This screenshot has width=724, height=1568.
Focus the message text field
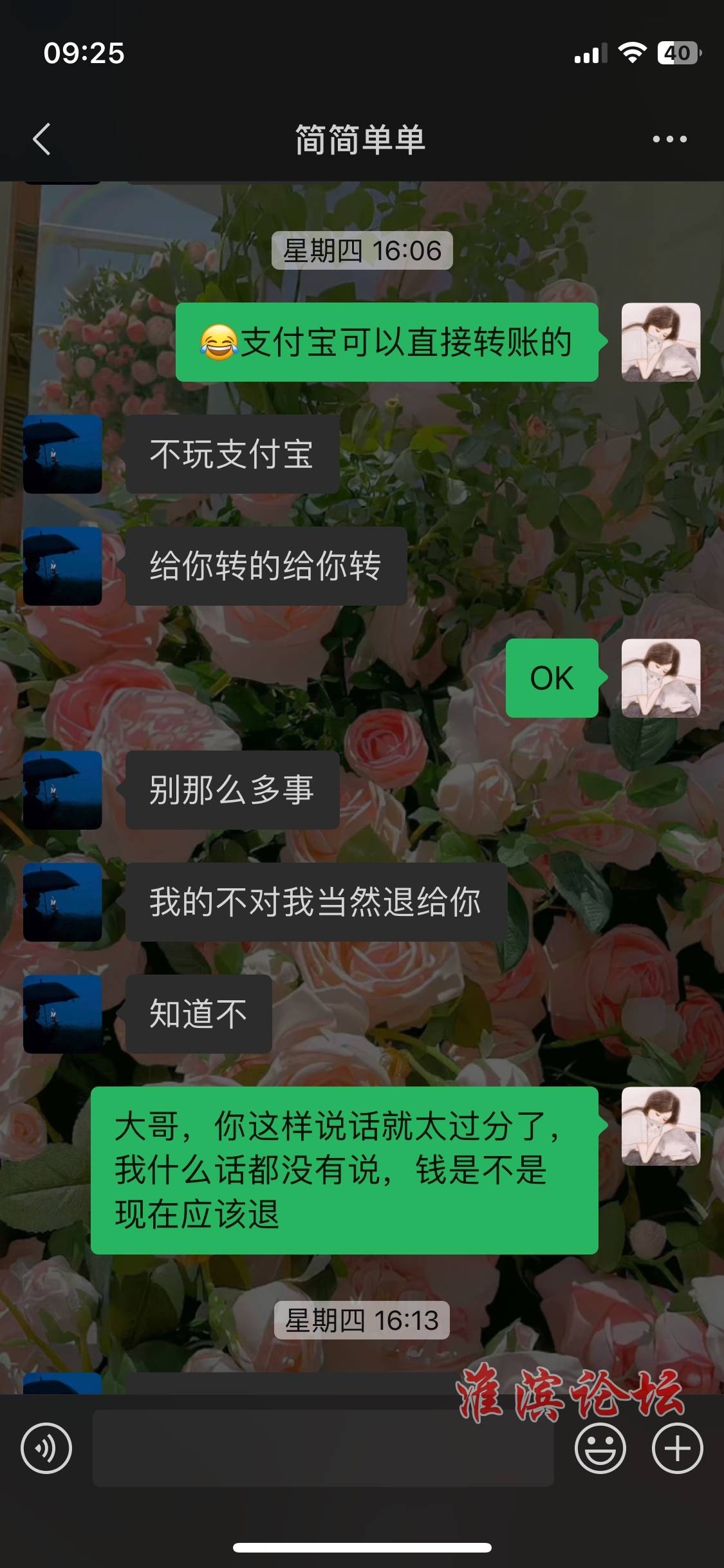pyautogui.click(x=323, y=1448)
